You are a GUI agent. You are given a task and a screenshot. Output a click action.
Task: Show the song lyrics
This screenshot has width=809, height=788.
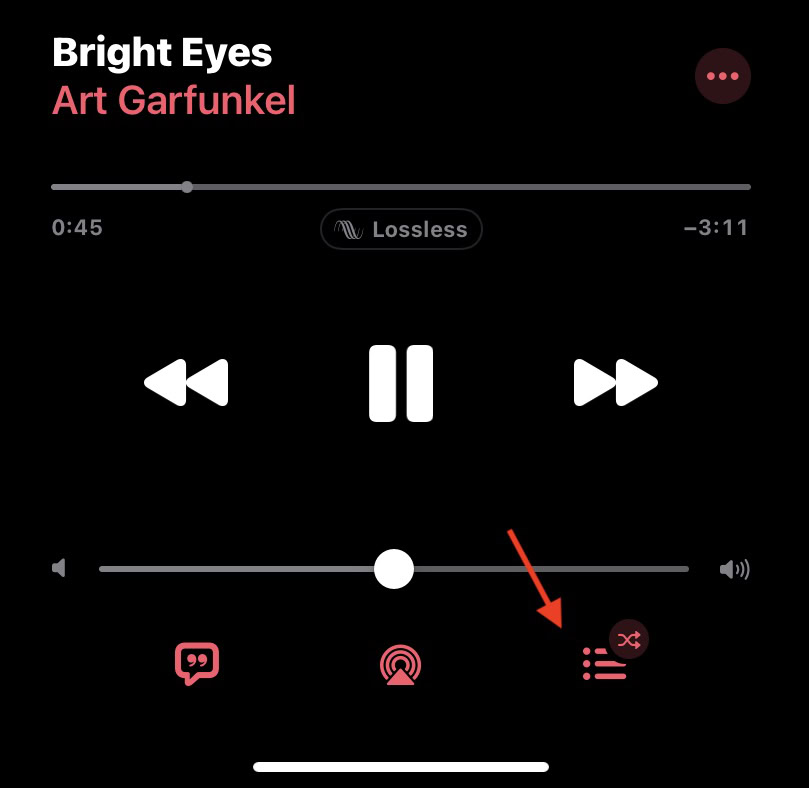click(x=196, y=663)
